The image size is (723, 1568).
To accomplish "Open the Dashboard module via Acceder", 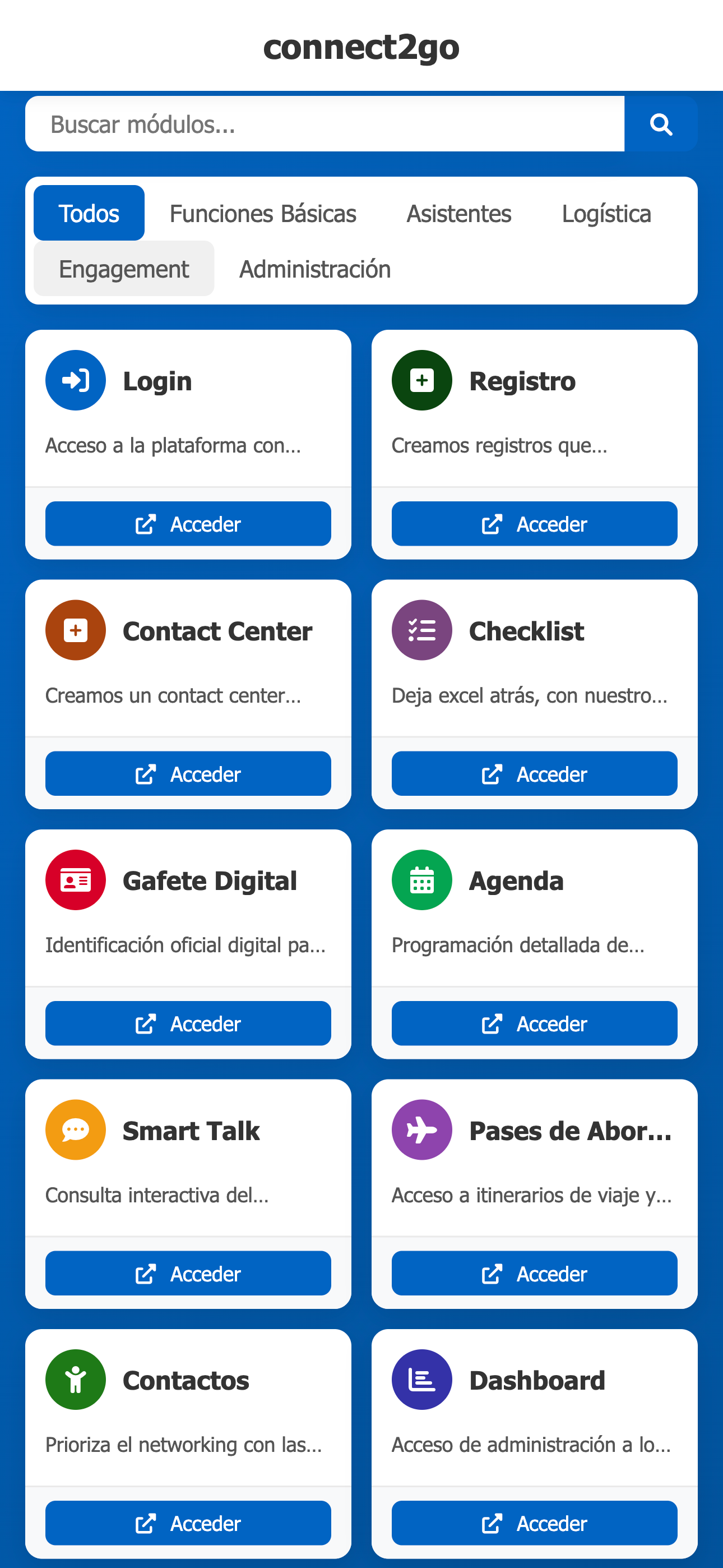I will (x=534, y=1524).
